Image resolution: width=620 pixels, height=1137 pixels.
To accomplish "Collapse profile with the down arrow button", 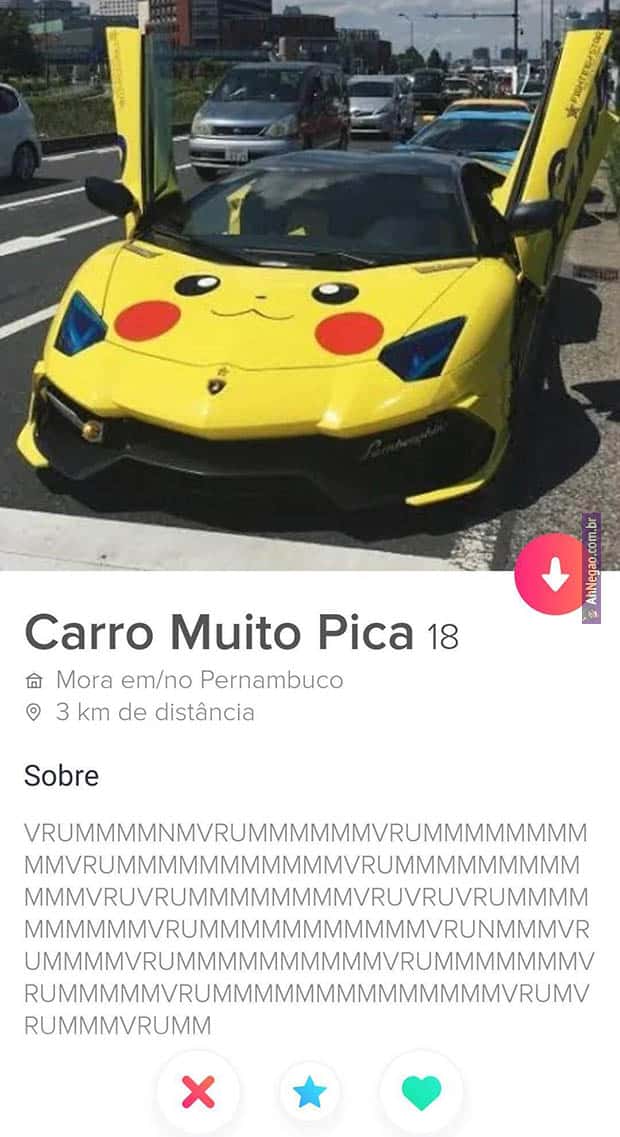I will click(554, 574).
